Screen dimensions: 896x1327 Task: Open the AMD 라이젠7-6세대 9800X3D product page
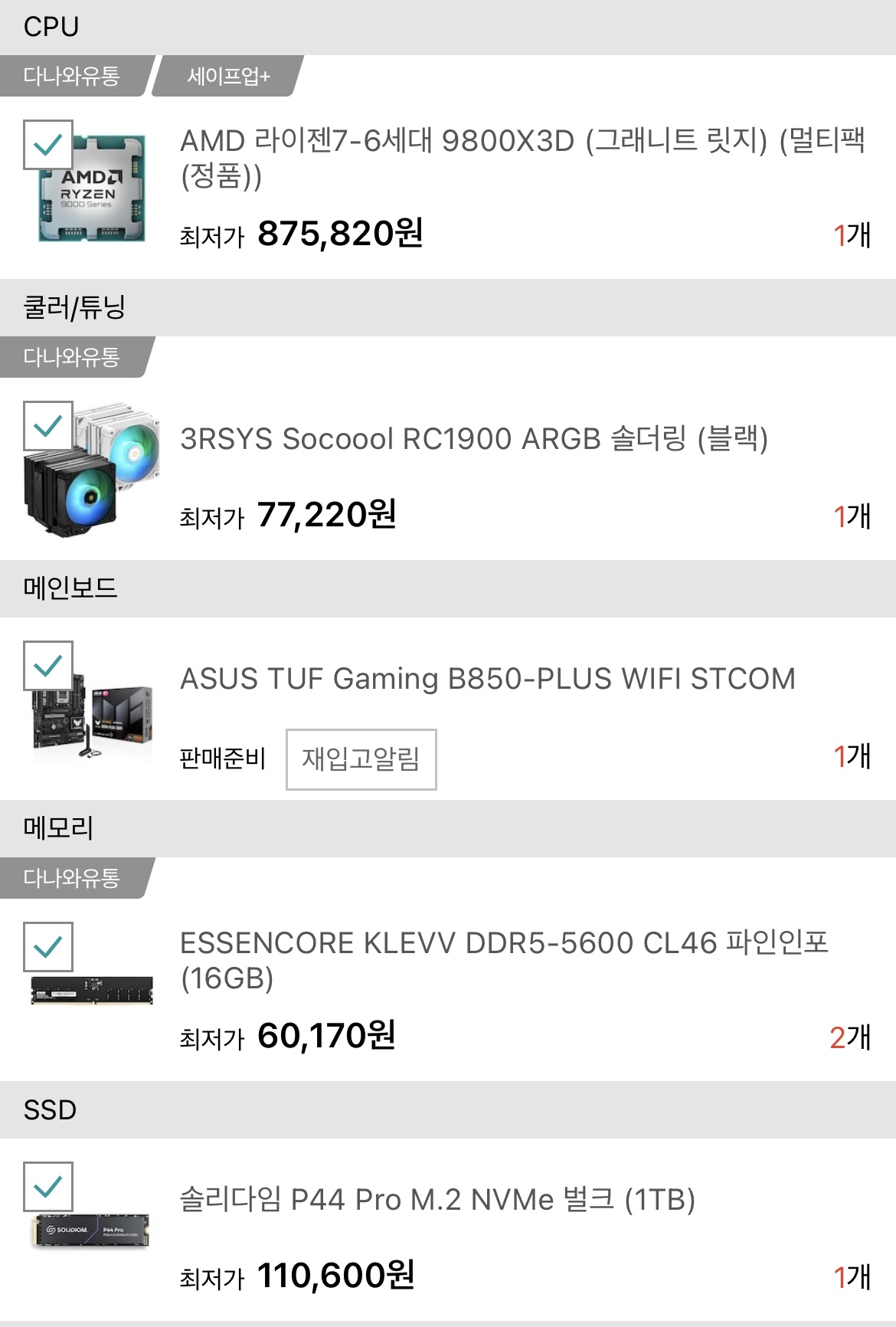pos(522,158)
